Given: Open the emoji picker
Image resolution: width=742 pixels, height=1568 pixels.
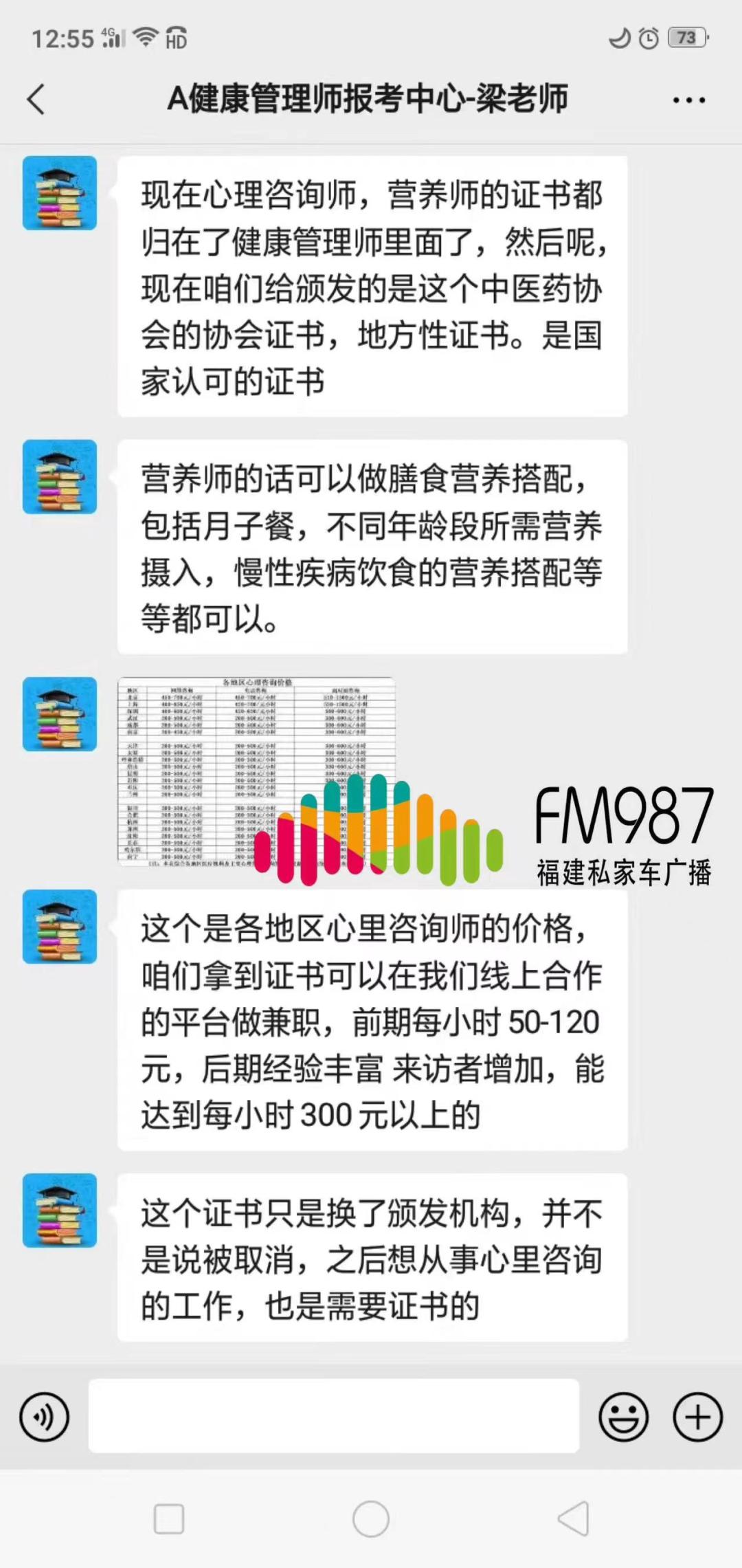Looking at the screenshot, I should 623,1417.
